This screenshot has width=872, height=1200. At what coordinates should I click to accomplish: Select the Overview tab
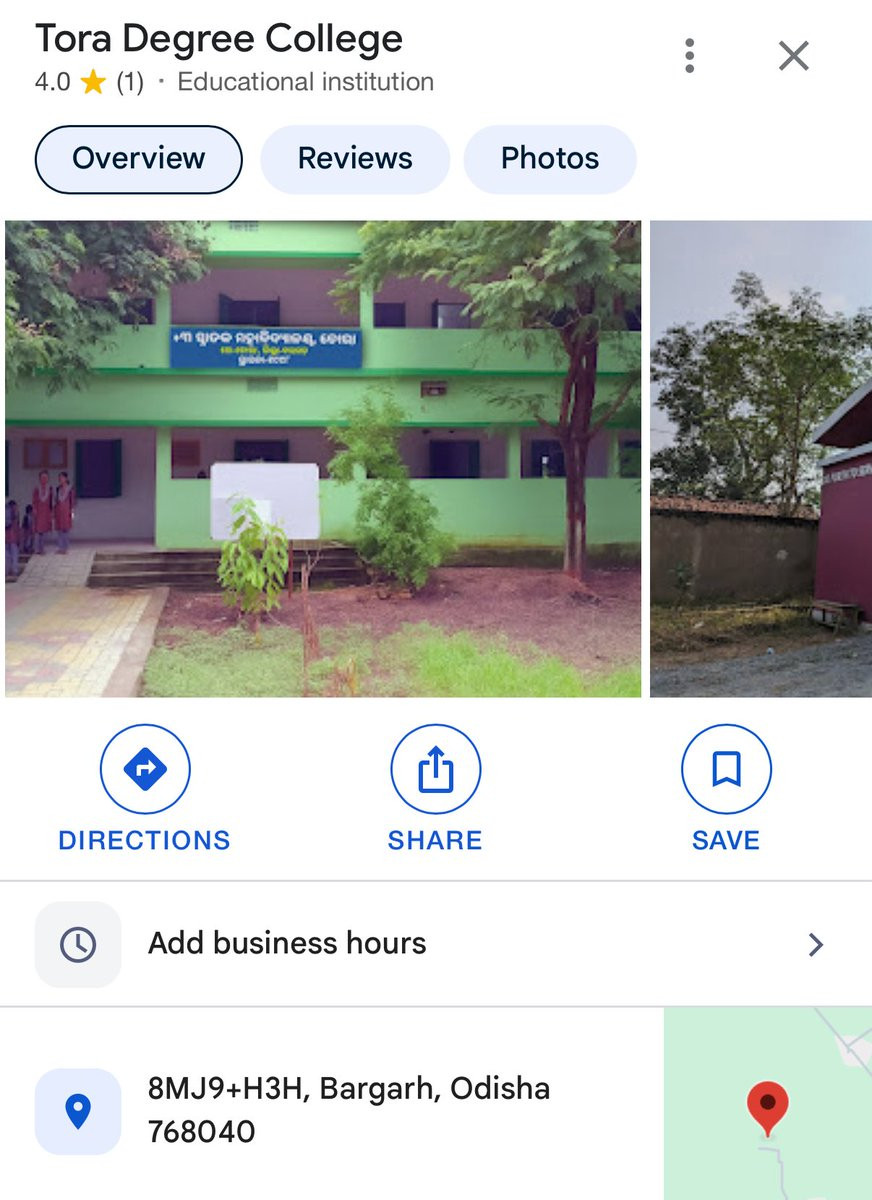point(139,159)
